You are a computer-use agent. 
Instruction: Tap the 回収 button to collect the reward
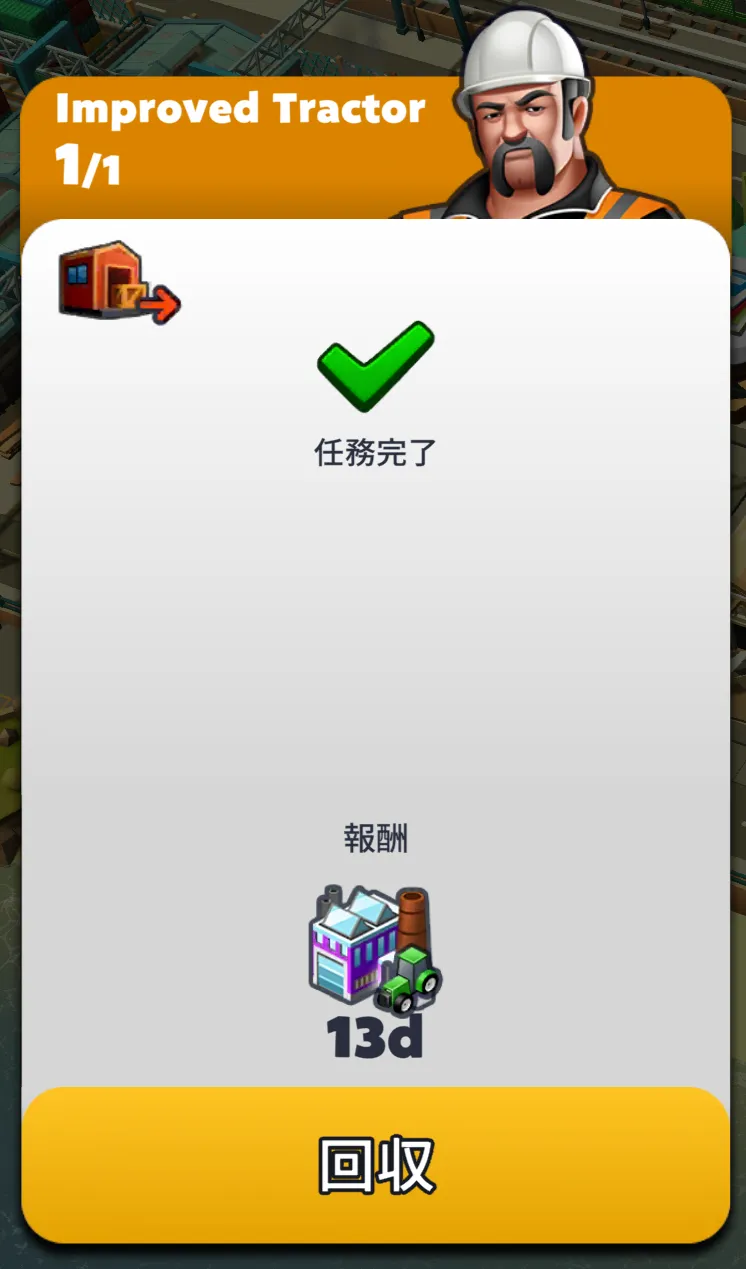coord(375,1164)
